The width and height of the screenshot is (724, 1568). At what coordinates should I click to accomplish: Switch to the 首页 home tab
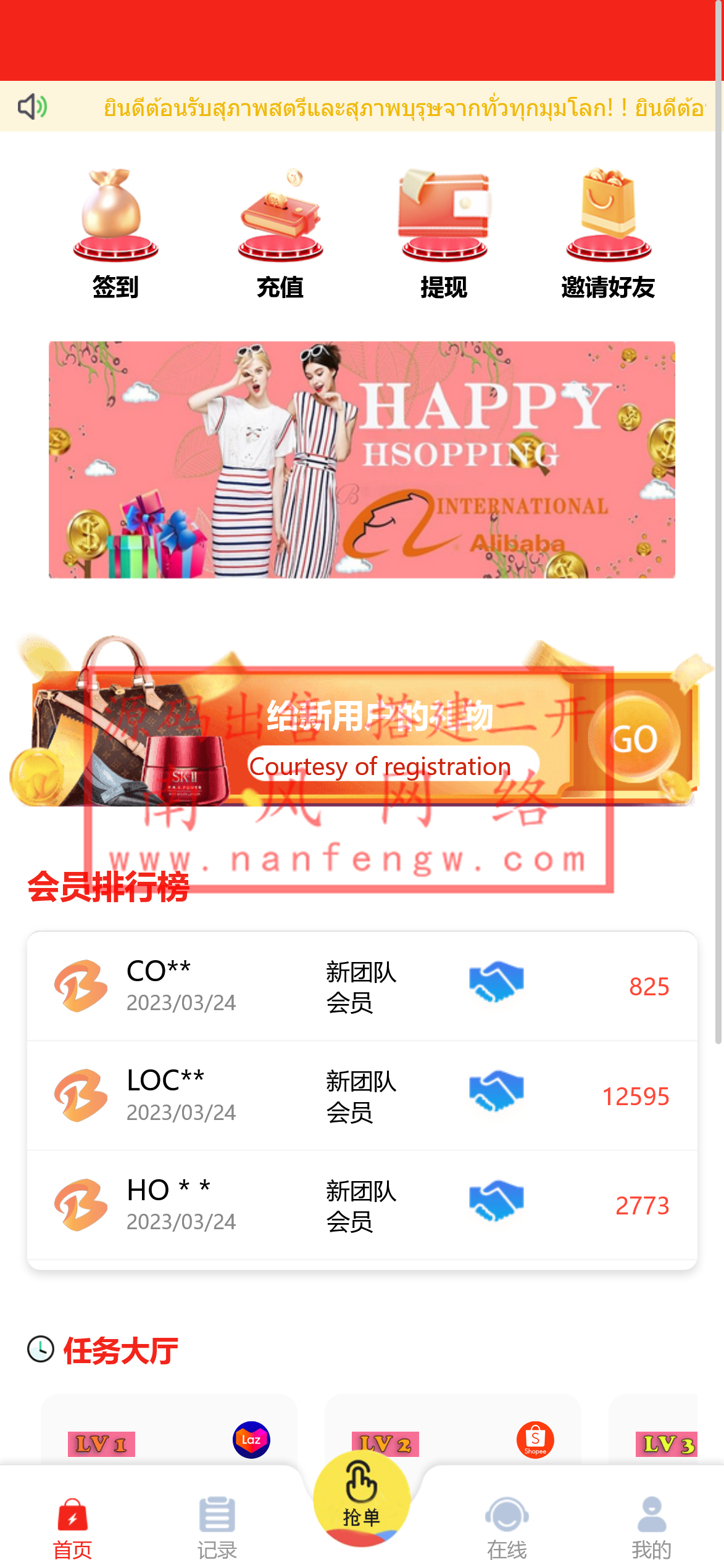click(72, 1527)
